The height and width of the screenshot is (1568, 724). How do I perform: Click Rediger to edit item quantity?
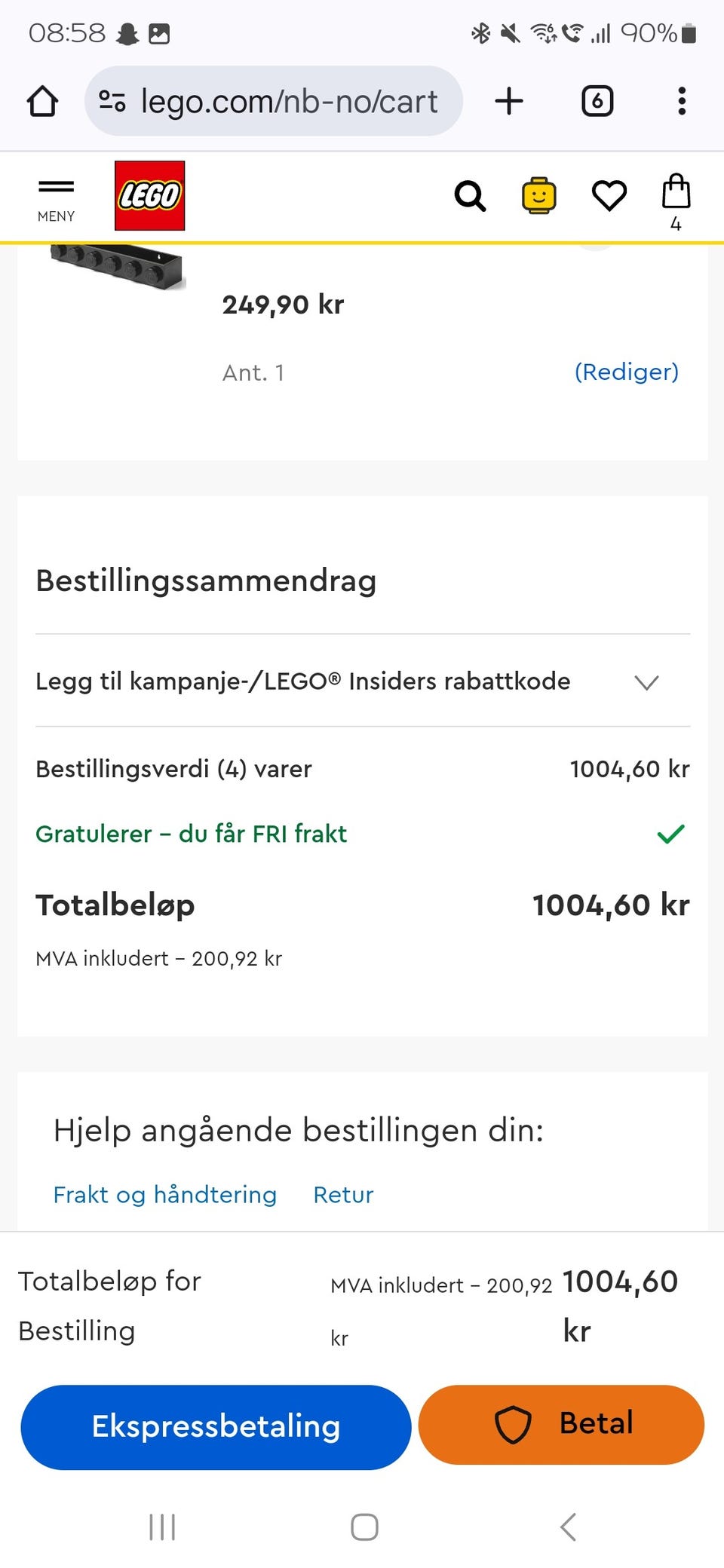click(626, 372)
